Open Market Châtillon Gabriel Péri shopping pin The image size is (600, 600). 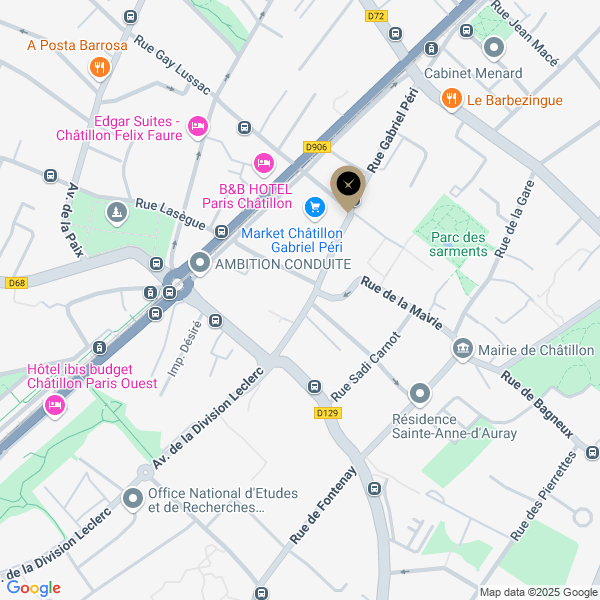click(x=315, y=207)
